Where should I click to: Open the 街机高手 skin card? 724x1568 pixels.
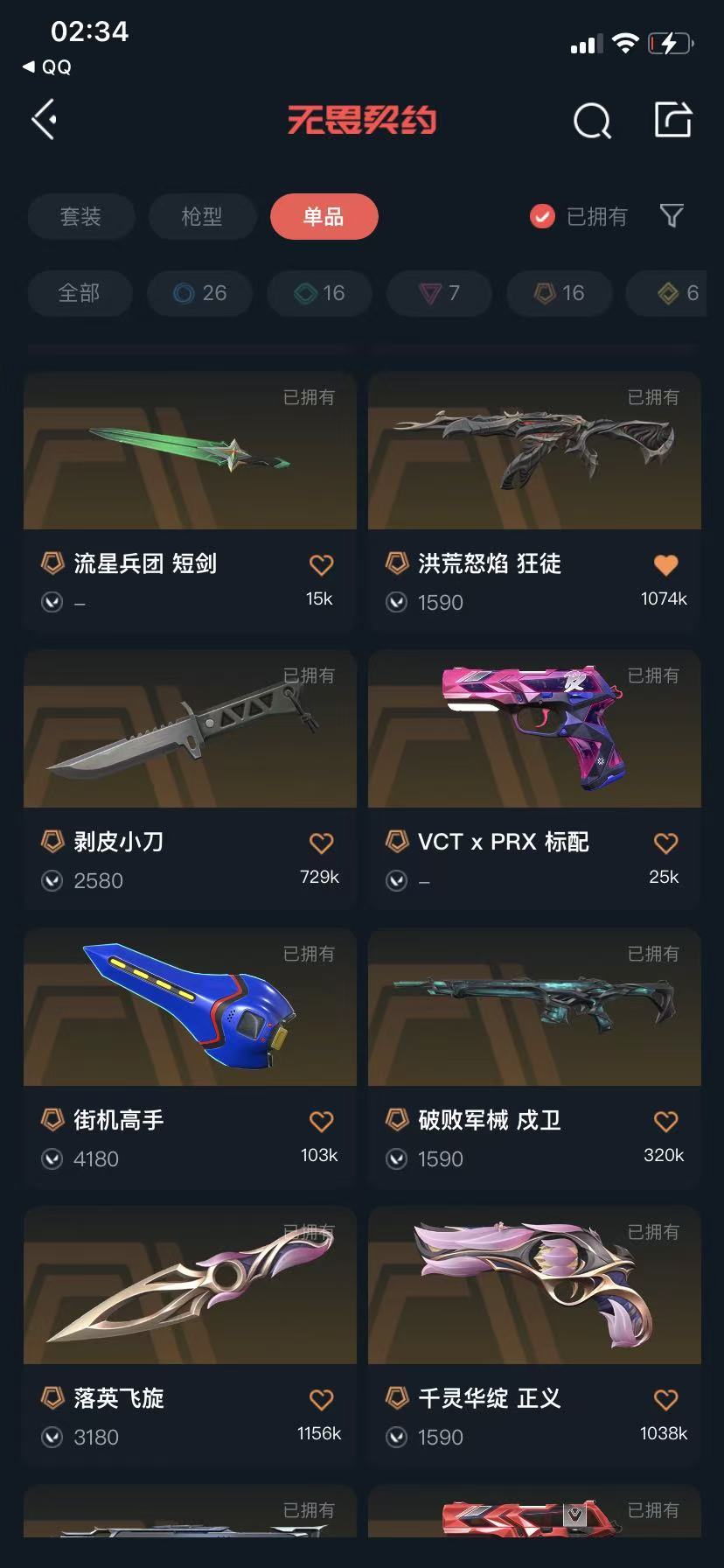click(190, 1008)
